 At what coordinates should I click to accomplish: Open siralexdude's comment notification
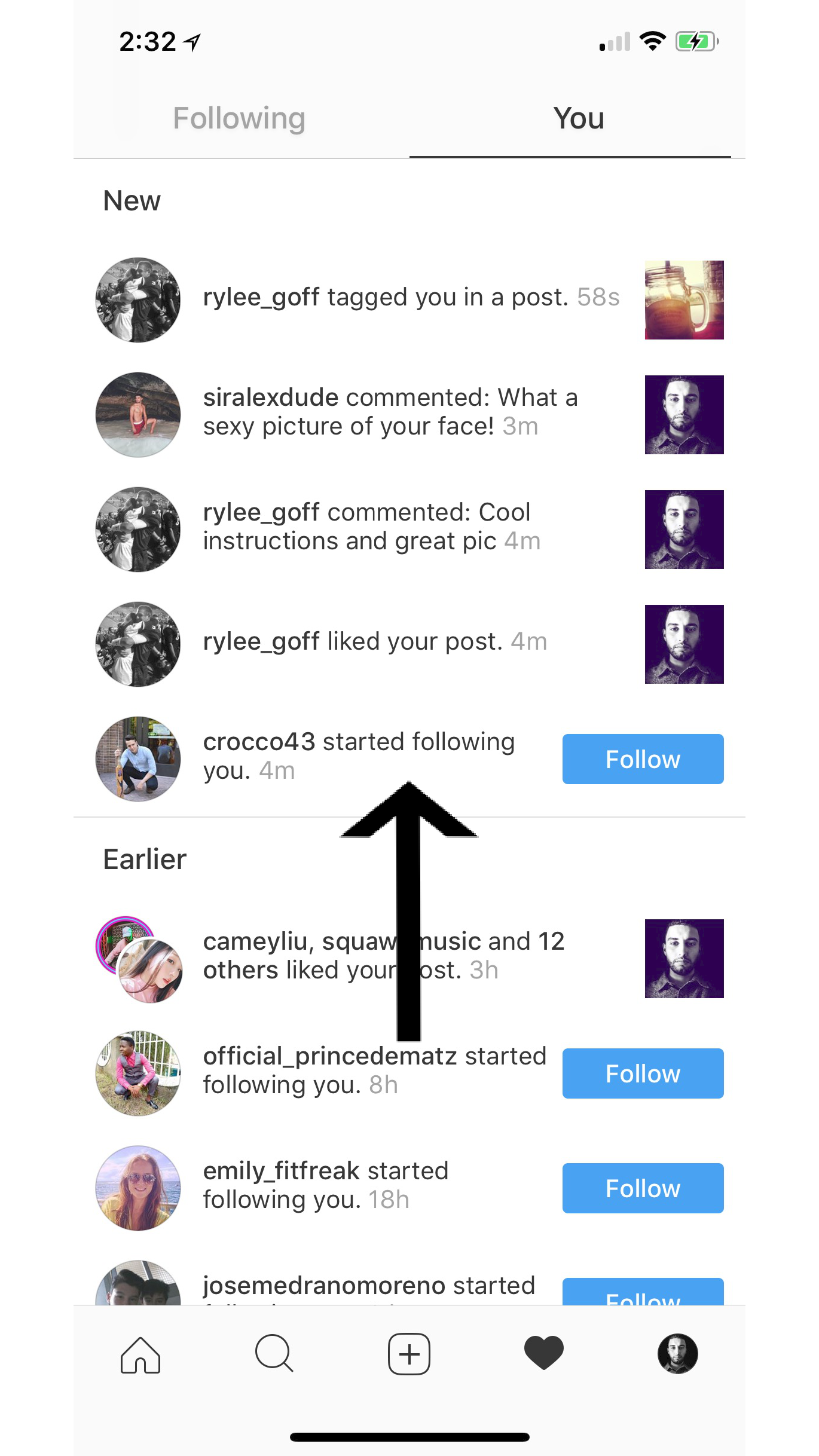tap(390, 412)
